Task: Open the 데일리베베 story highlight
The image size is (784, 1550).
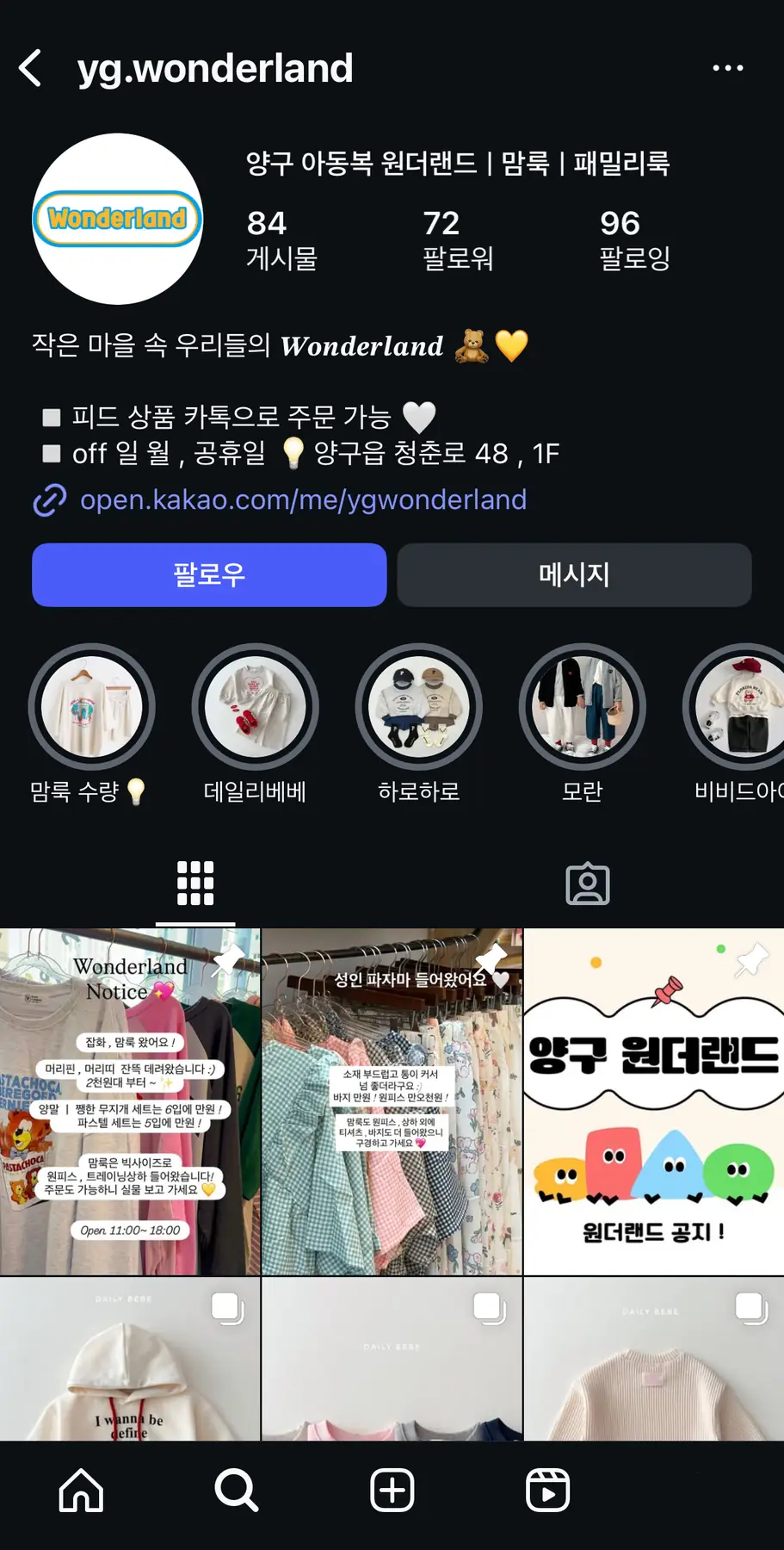Action: [x=255, y=708]
